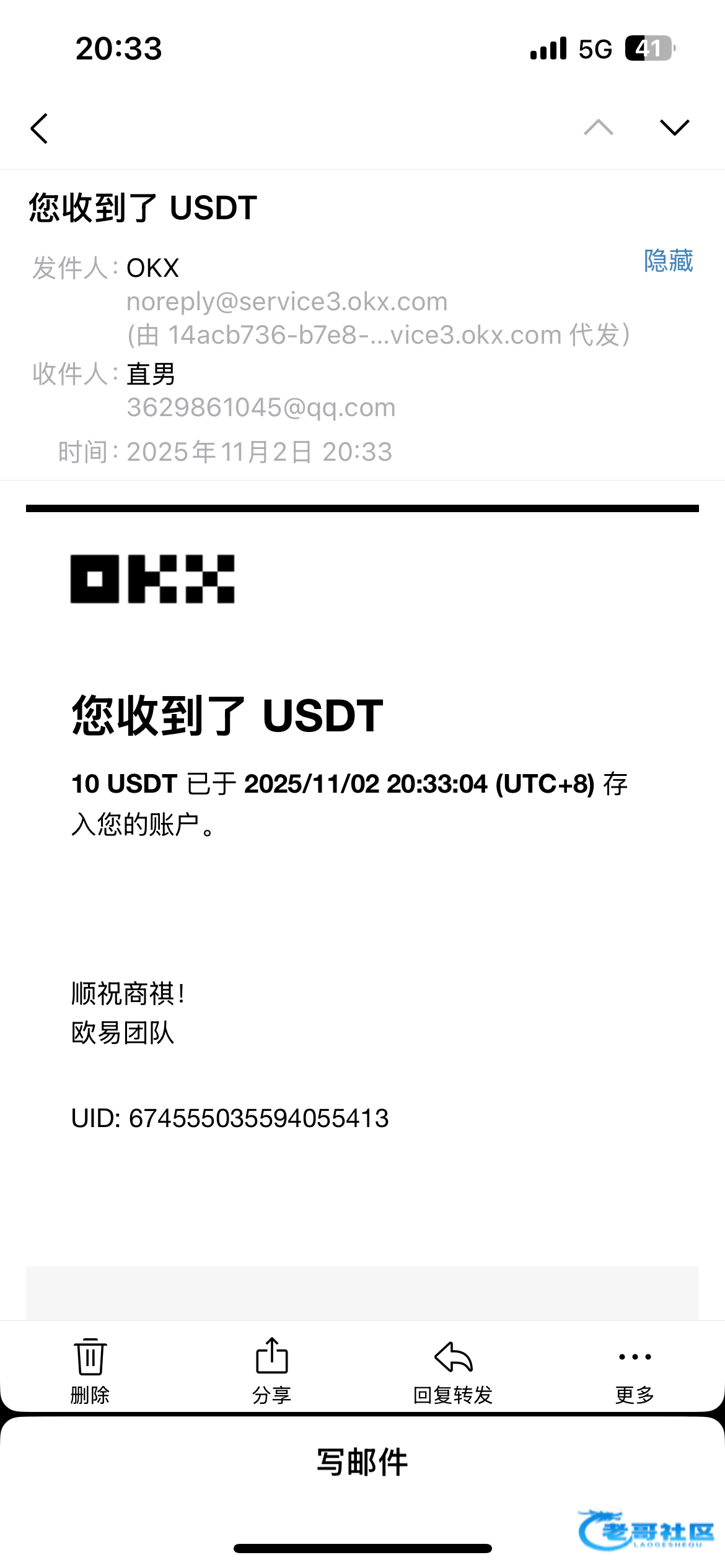Hide sender details via 隐藏

pyautogui.click(x=668, y=261)
